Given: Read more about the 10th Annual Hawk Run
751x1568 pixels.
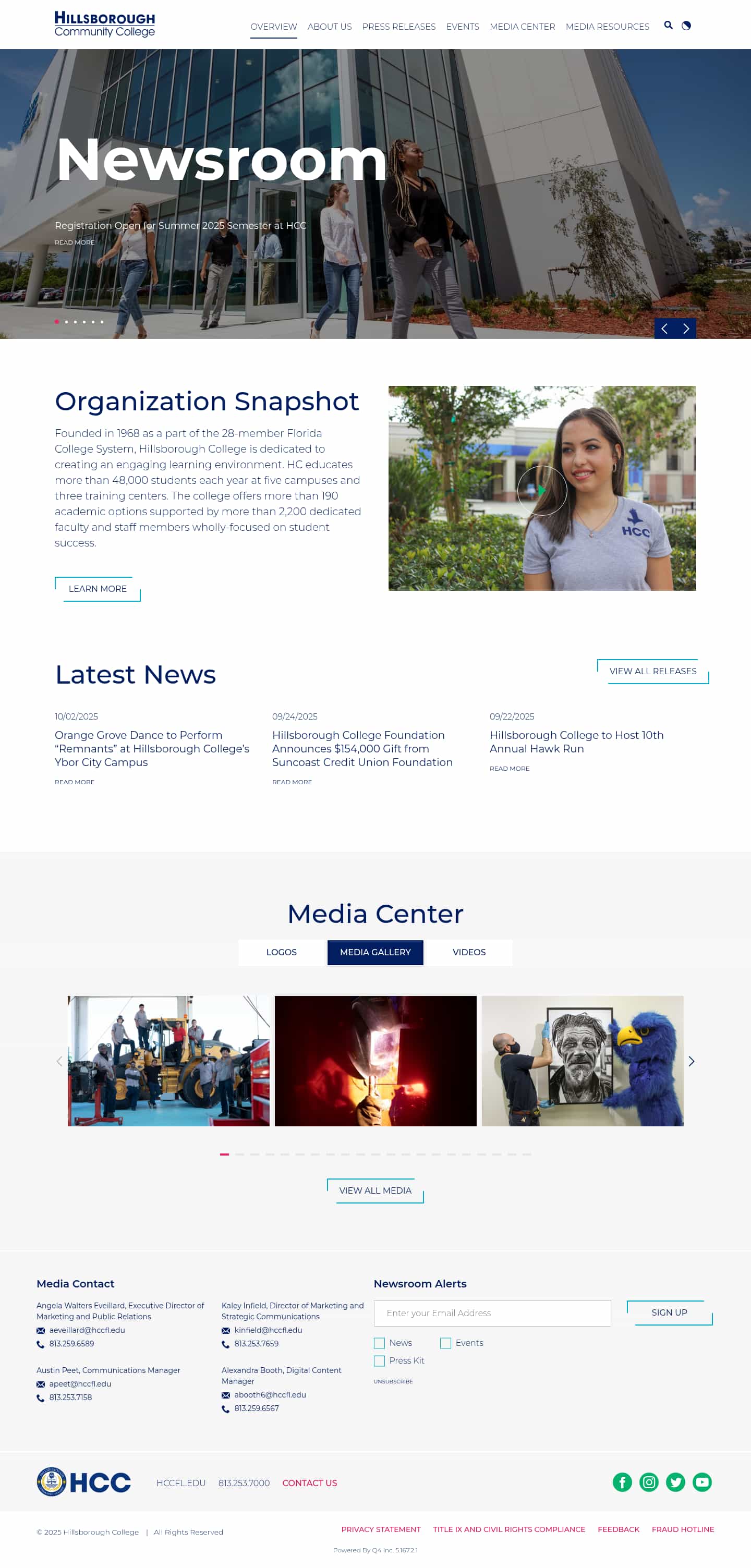Looking at the screenshot, I should [509, 768].
